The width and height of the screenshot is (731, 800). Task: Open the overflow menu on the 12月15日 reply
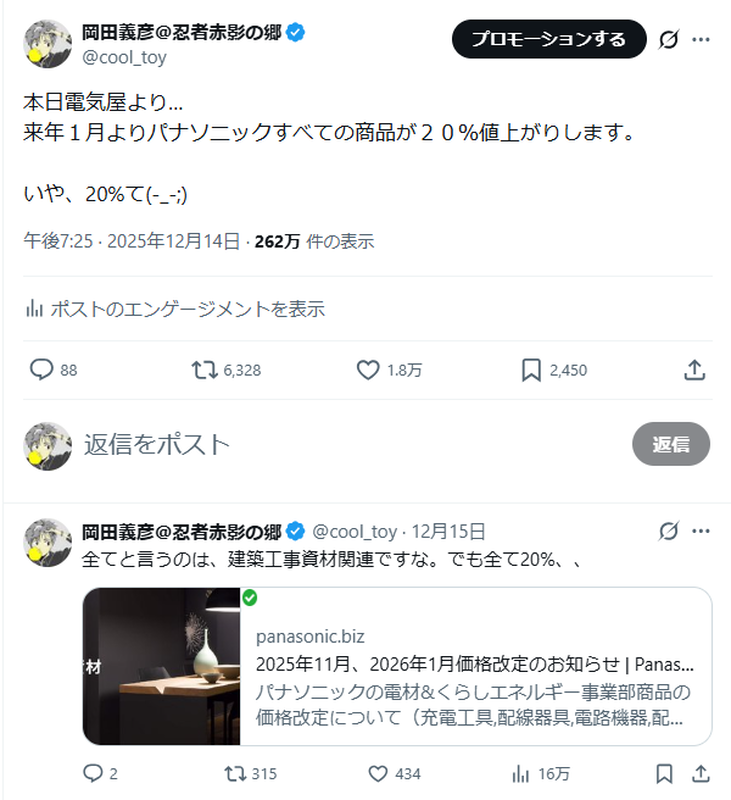point(701,531)
